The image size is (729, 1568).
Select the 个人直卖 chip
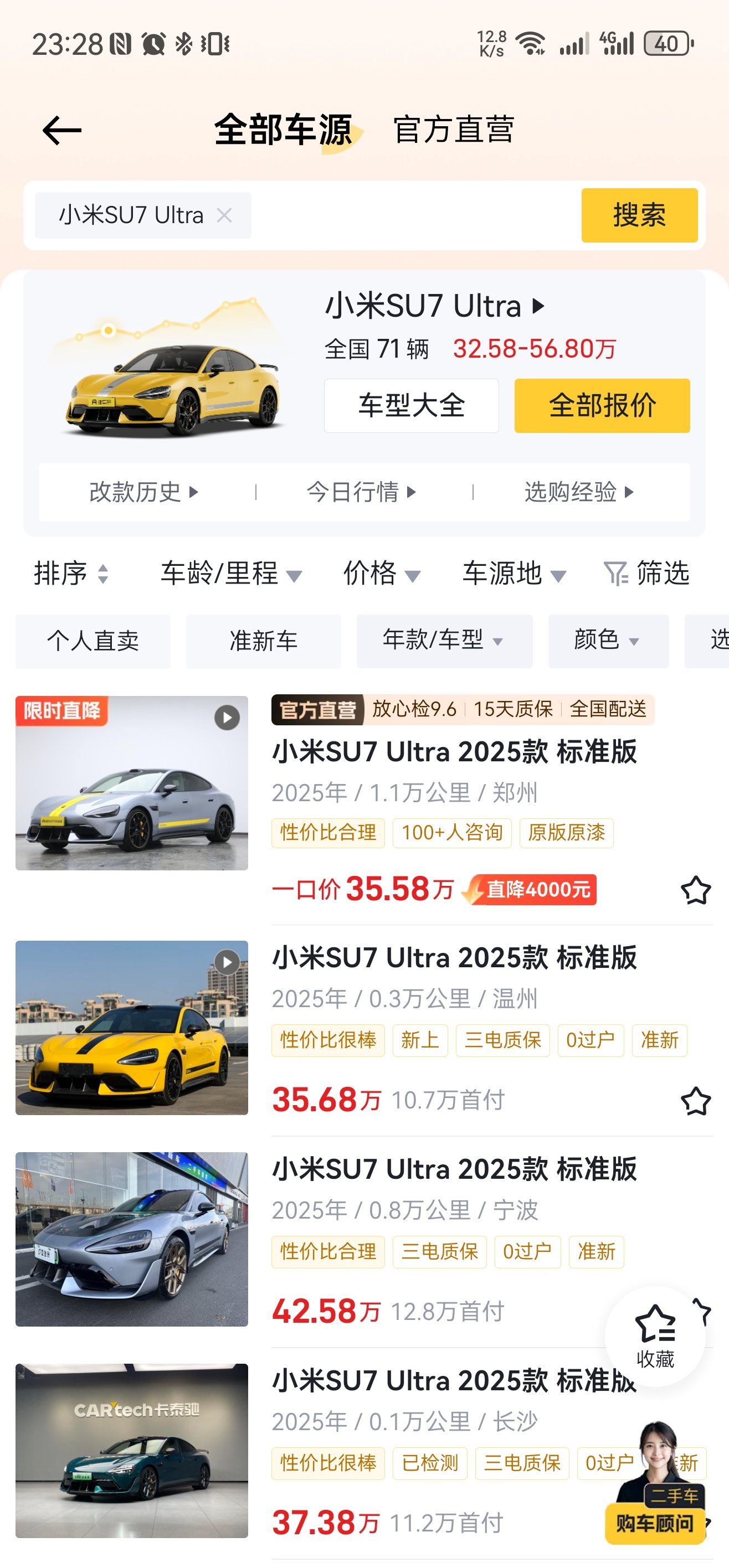pyautogui.click(x=93, y=641)
